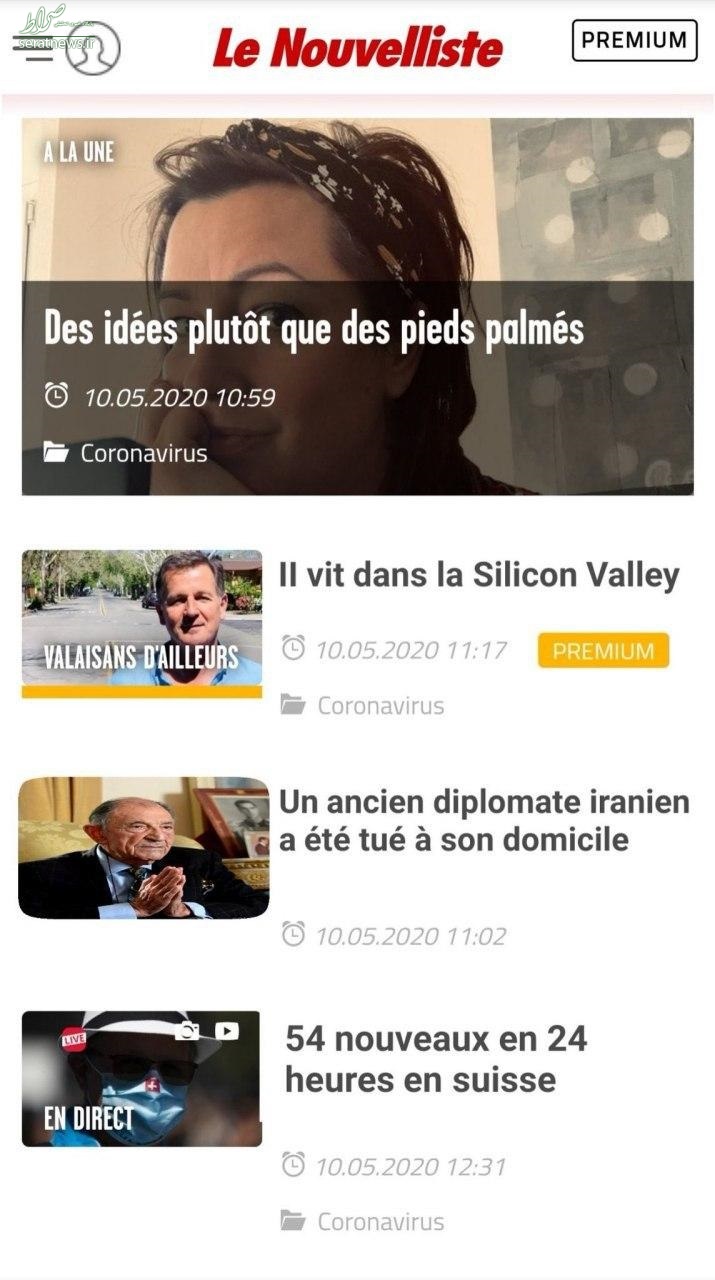This screenshot has width=715, height=1280.
Task: Open the user profile icon
Action: tap(93, 48)
